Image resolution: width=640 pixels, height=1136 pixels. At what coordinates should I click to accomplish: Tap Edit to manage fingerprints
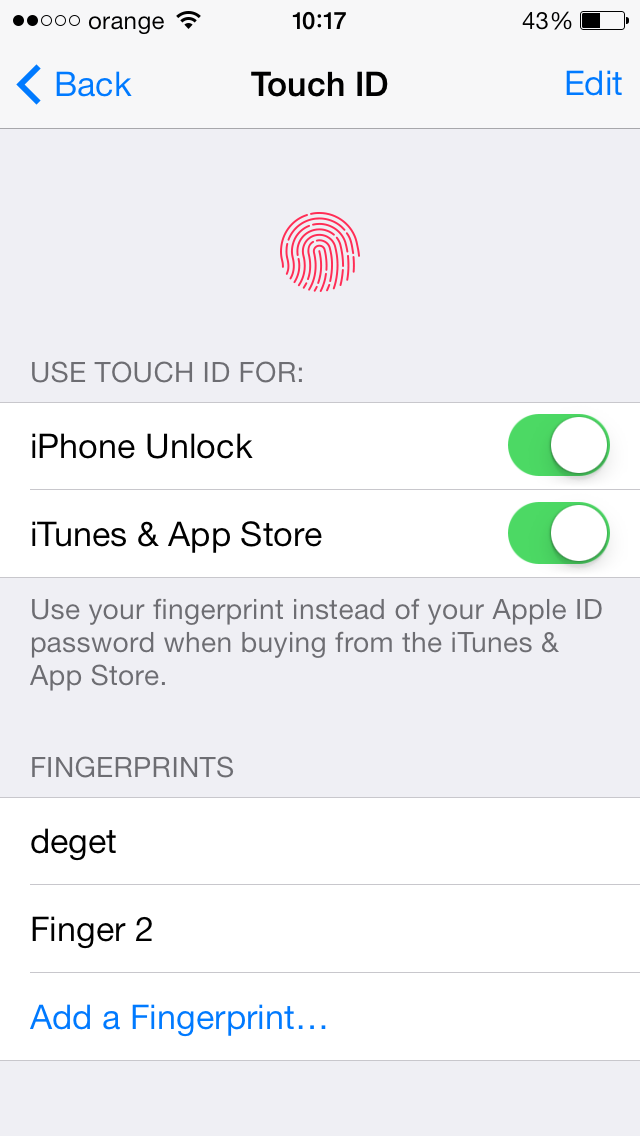[x=593, y=84]
